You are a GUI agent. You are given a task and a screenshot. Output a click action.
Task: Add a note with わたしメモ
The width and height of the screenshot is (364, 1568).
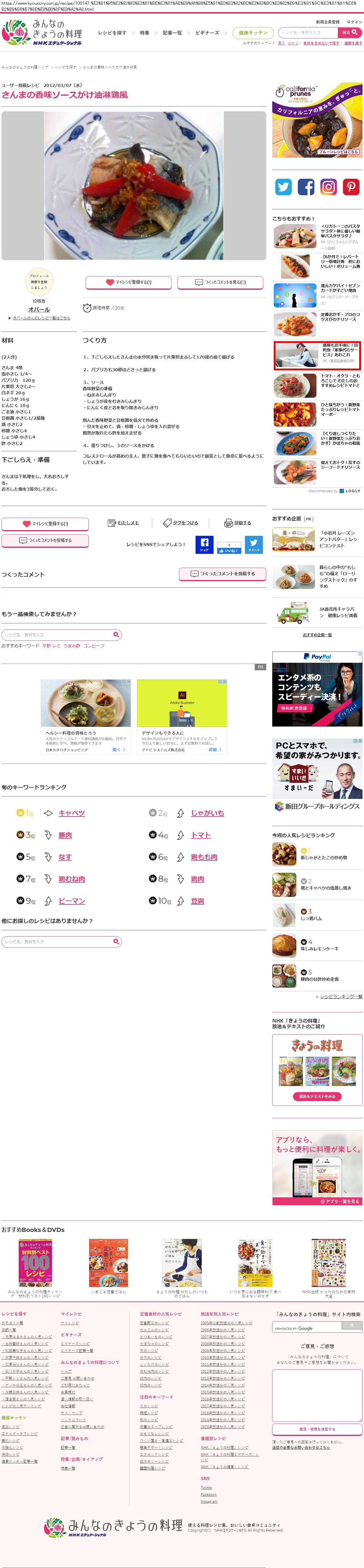click(124, 523)
